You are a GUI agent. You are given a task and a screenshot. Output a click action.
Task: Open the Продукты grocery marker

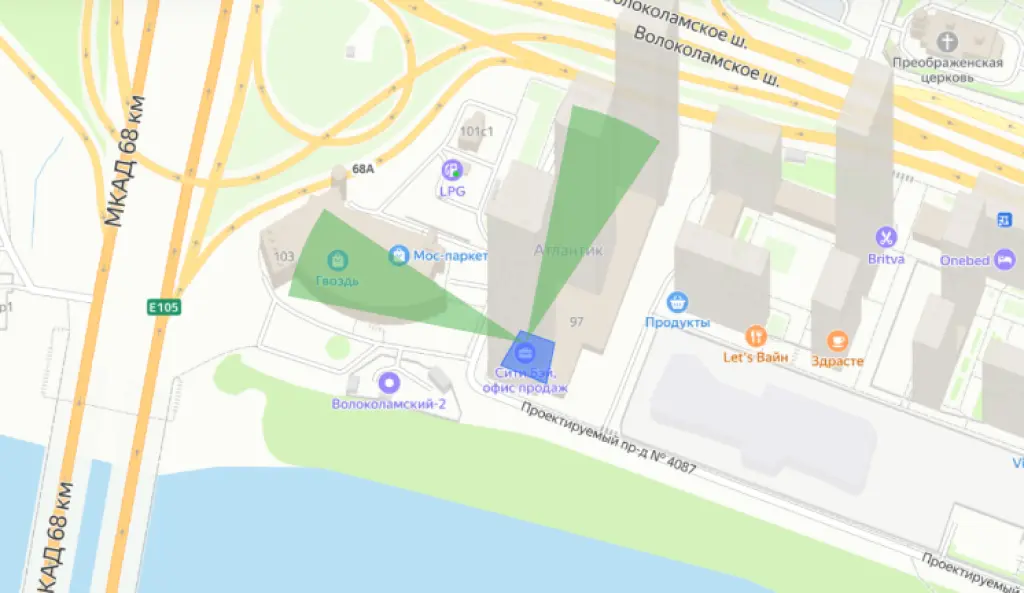click(x=677, y=301)
